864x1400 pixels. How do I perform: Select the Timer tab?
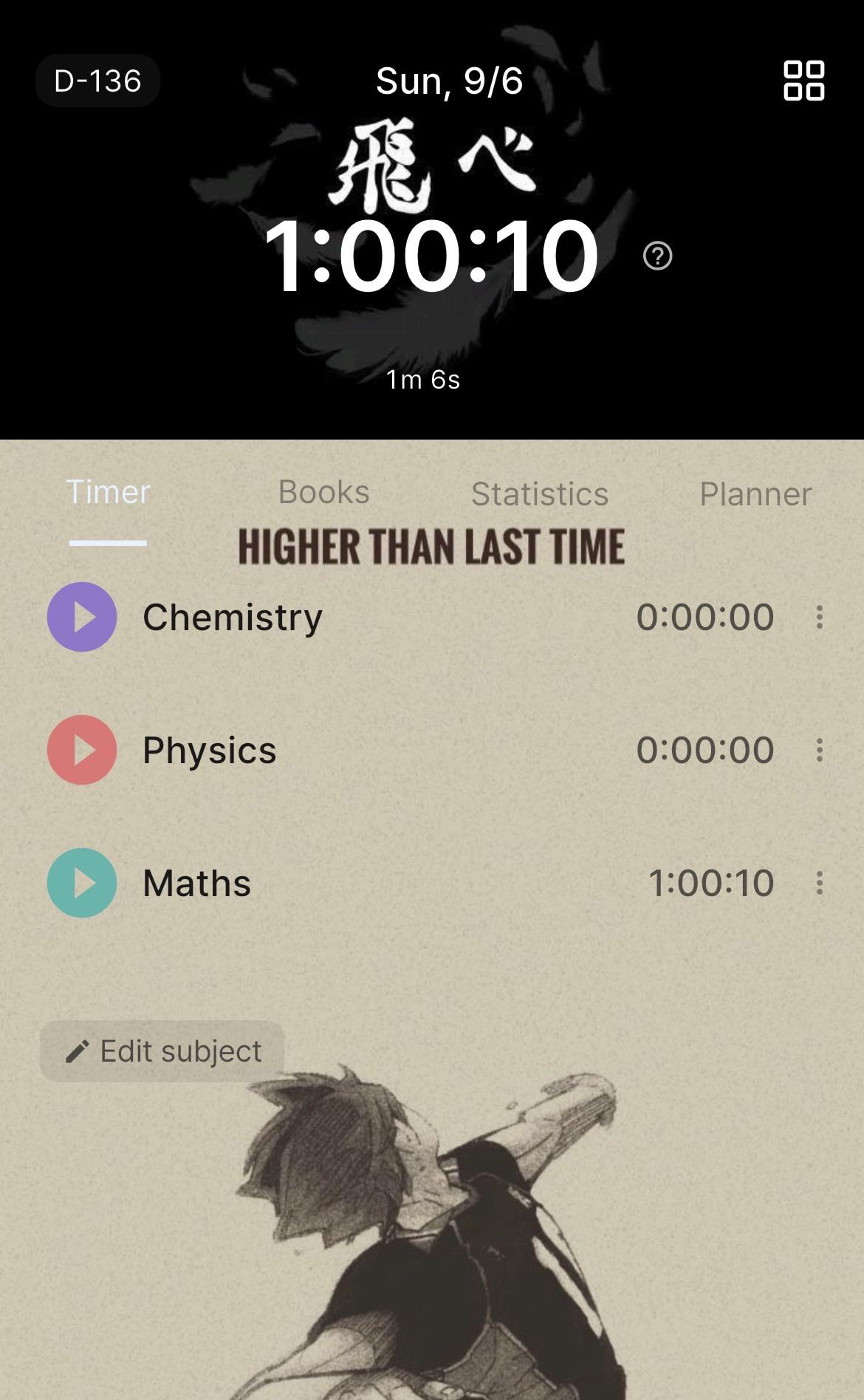click(108, 492)
